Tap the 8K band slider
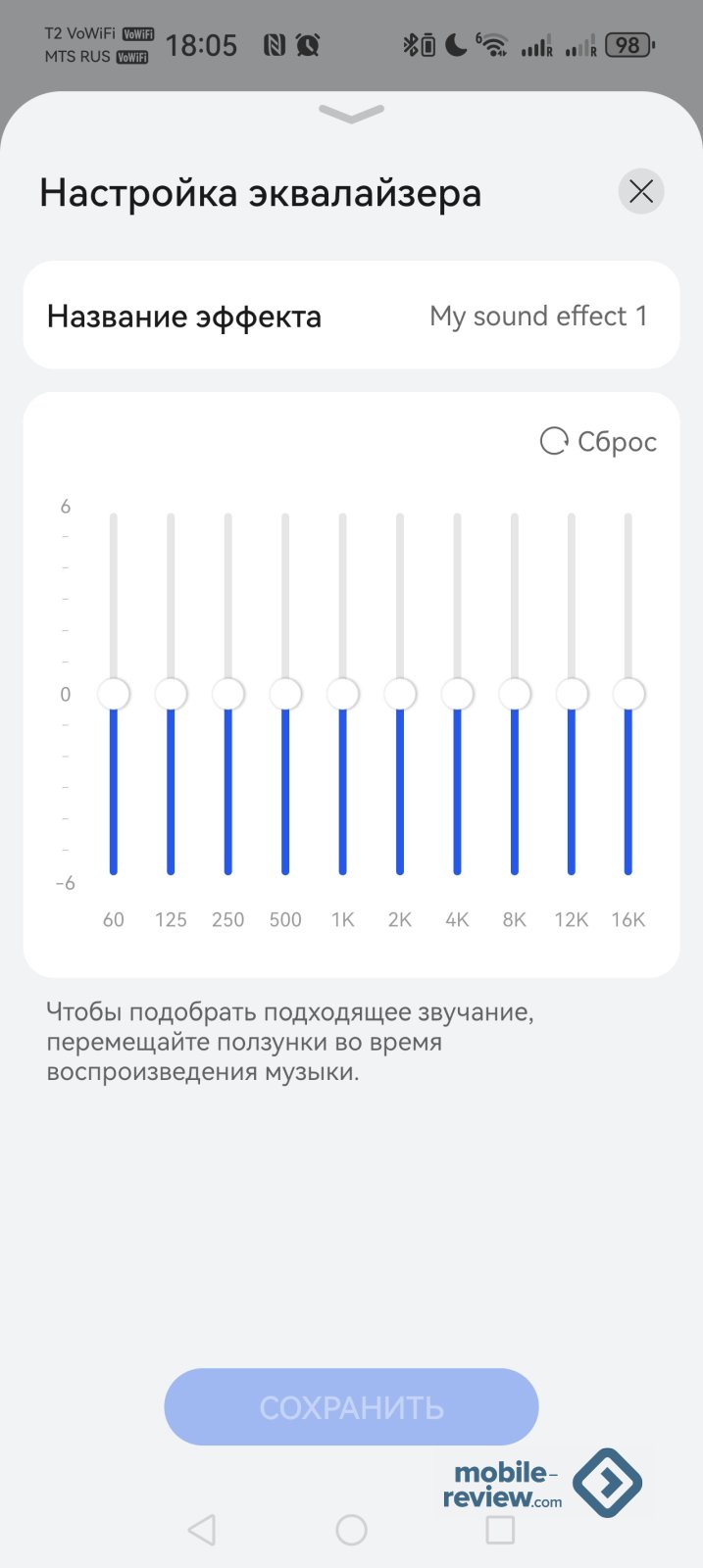 (x=514, y=694)
